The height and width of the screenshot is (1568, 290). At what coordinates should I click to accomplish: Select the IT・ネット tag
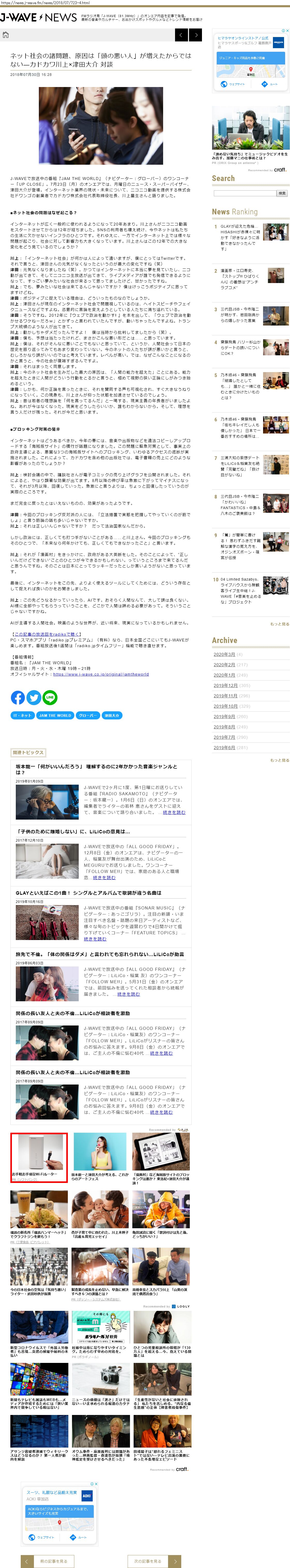(x=23, y=715)
